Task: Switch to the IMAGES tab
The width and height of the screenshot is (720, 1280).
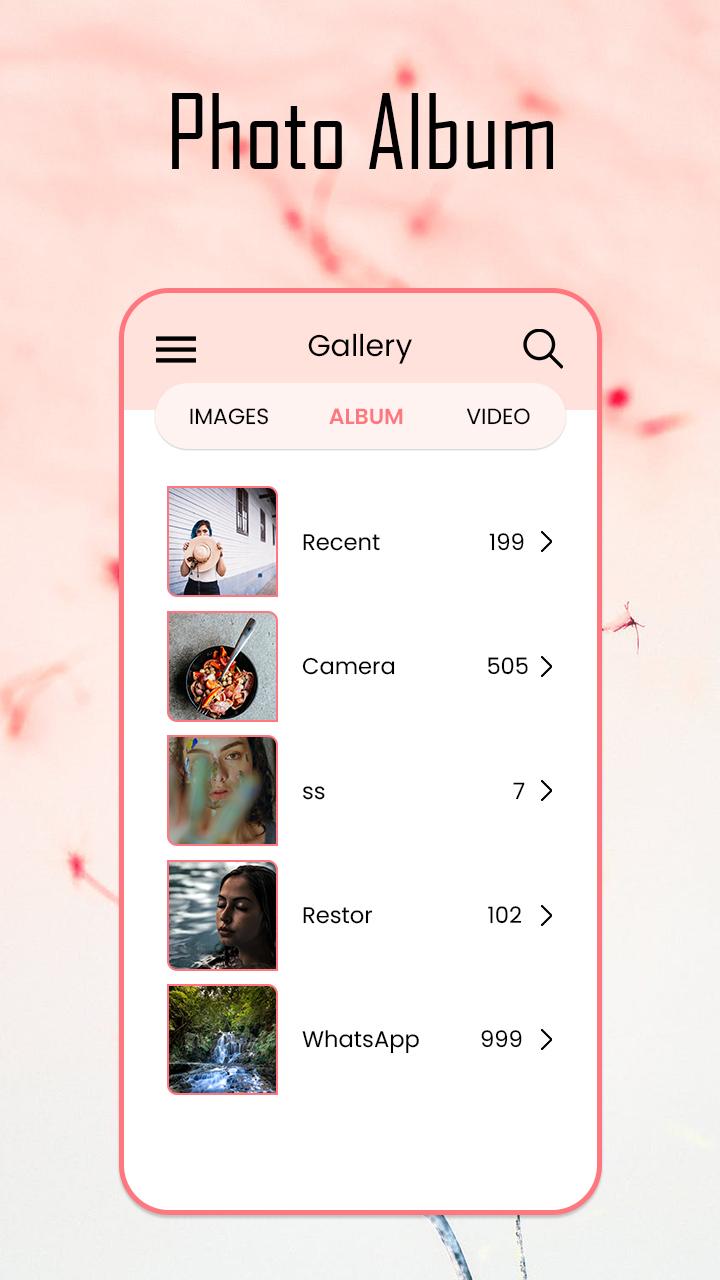Action: [x=228, y=416]
